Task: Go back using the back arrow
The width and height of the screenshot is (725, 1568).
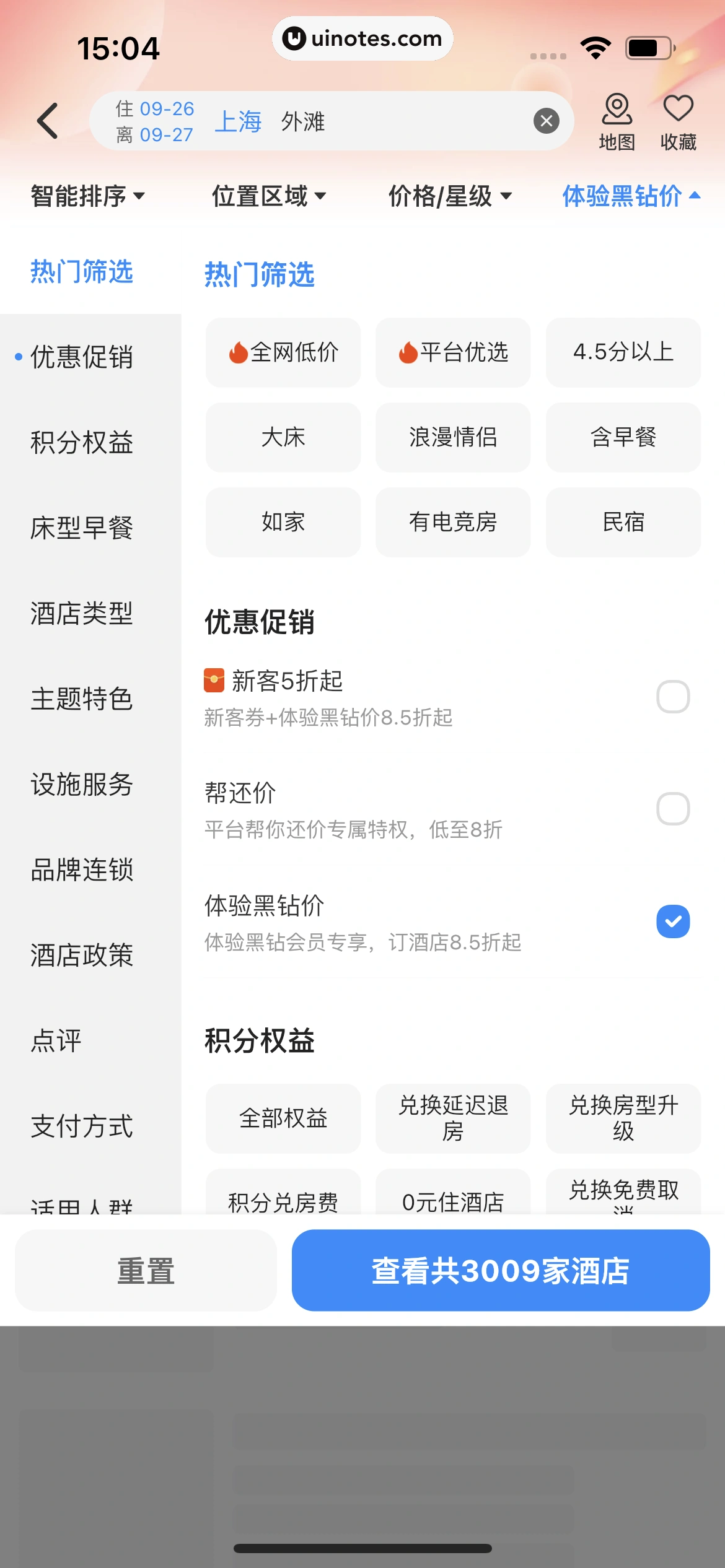Action: coord(48,121)
